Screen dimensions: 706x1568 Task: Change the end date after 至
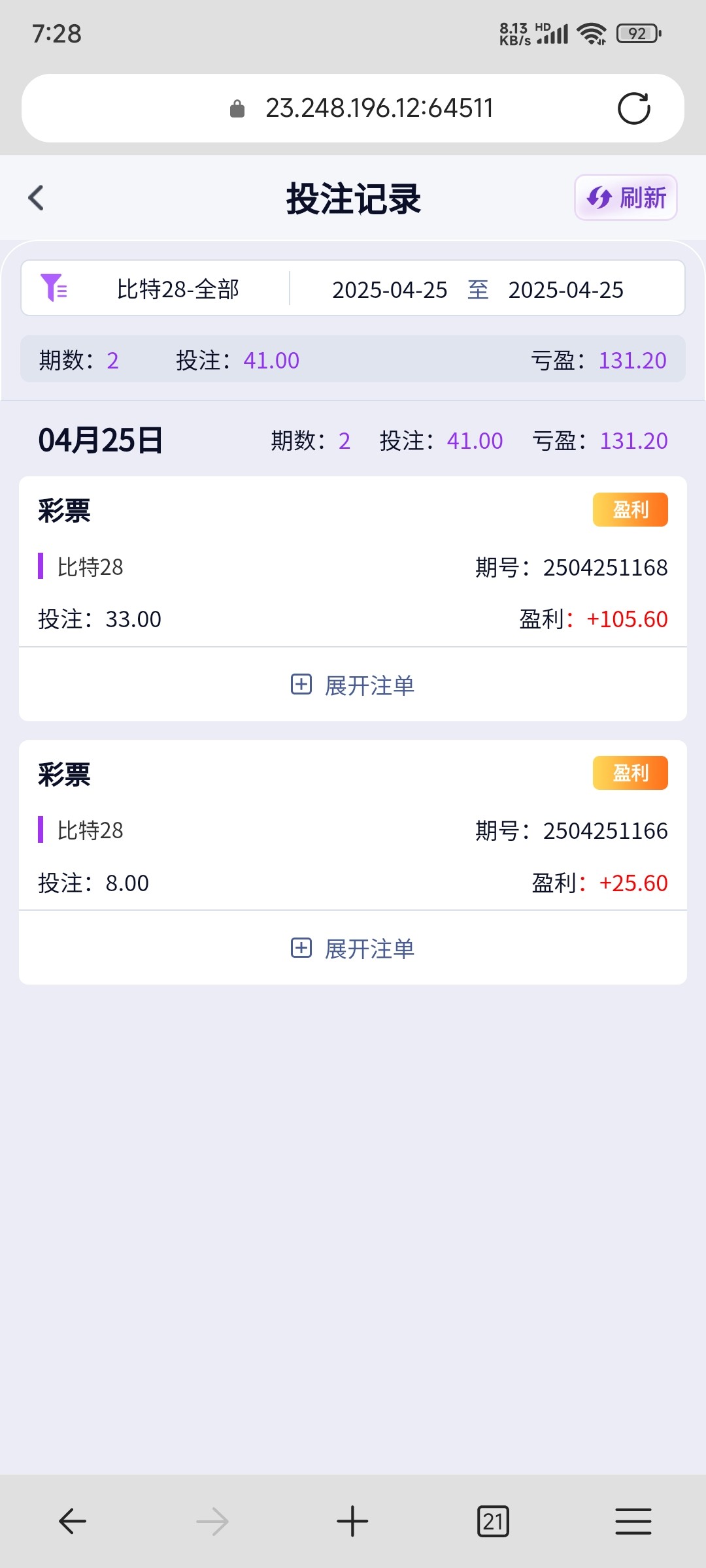[x=565, y=289]
